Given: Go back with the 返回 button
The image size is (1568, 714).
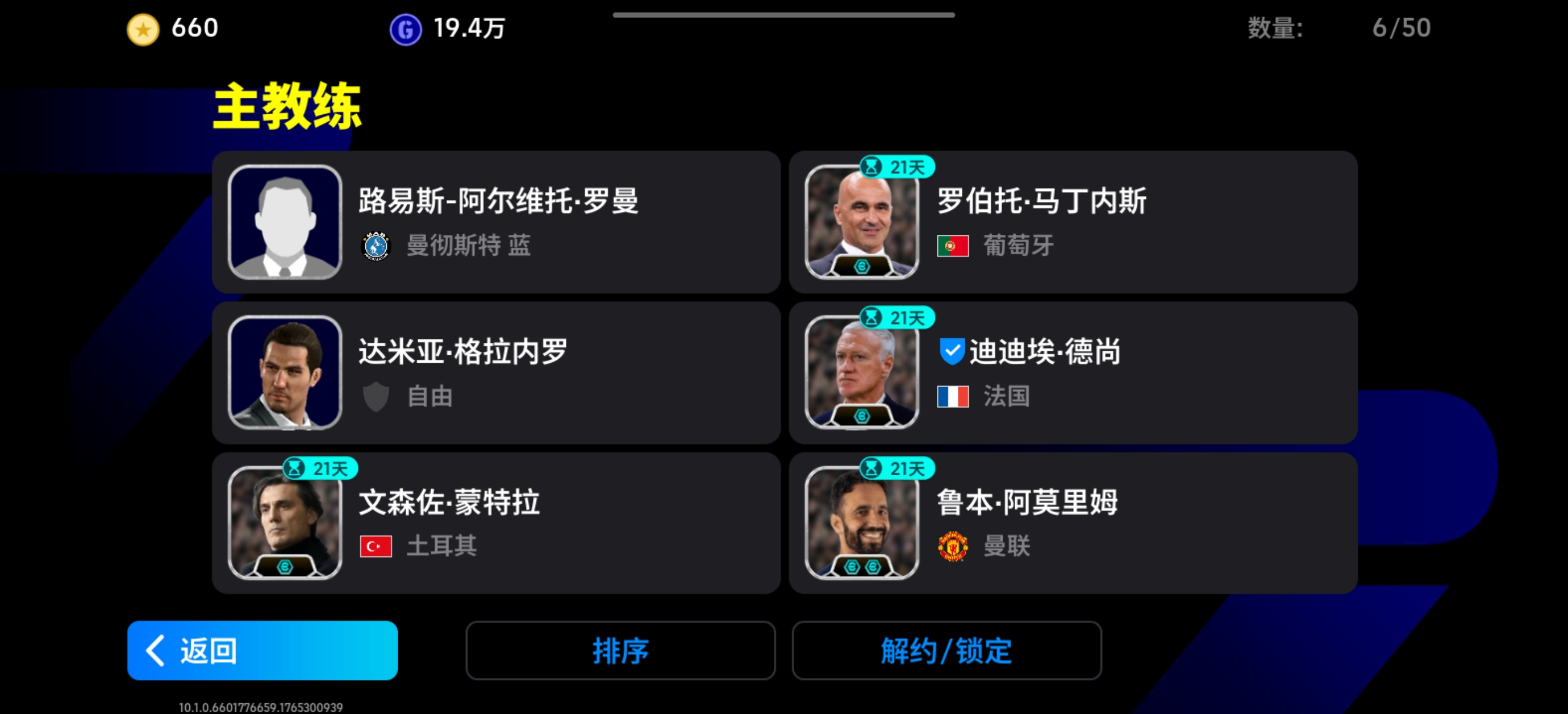Looking at the screenshot, I should (262, 650).
